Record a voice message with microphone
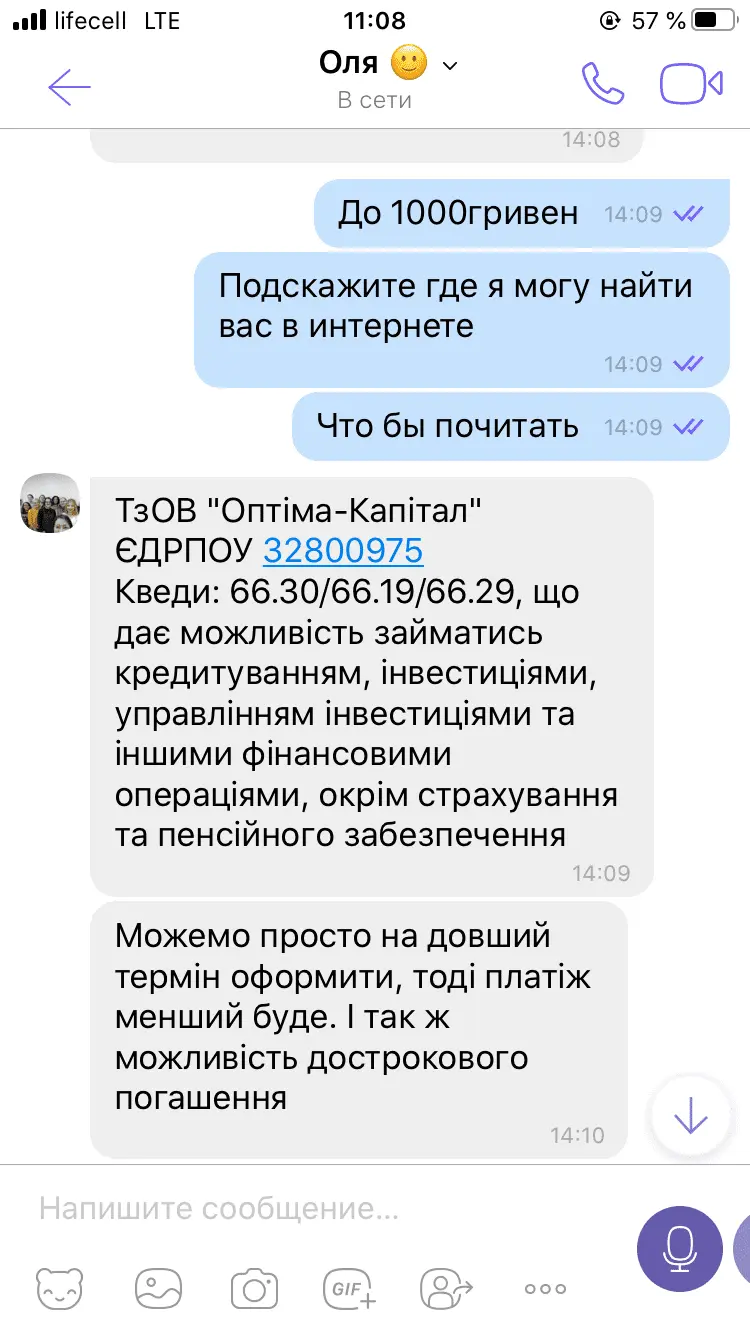Image resolution: width=750 pixels, height=1334 pixels. click(x=680, y=1248)
